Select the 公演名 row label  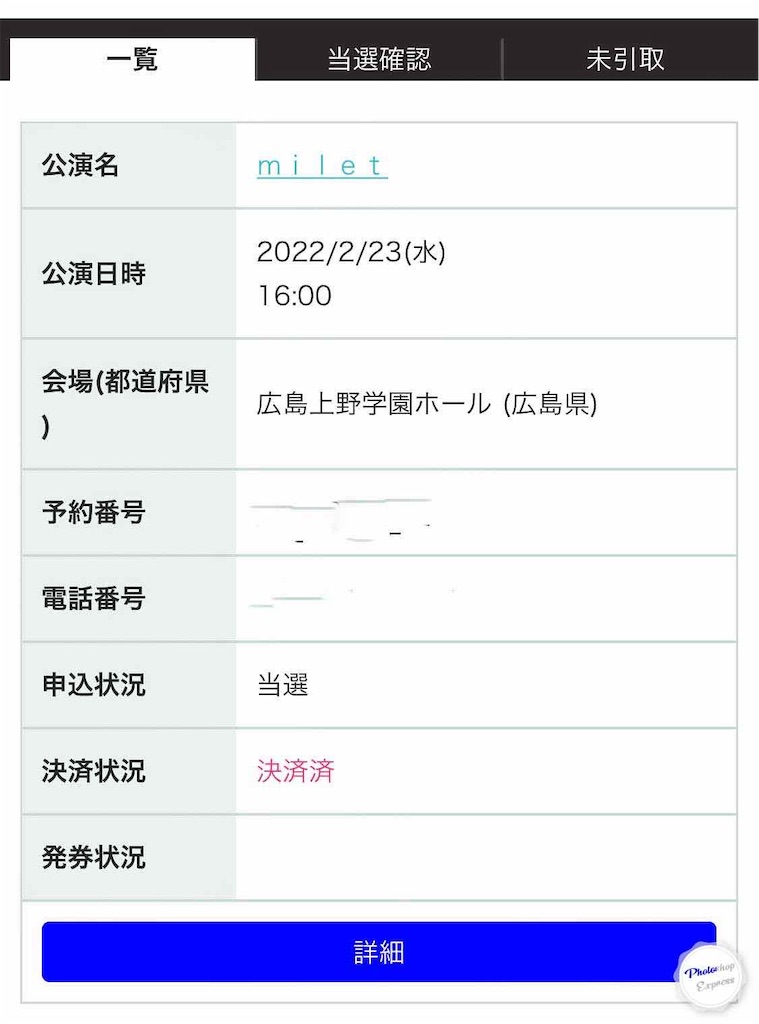(x=90, y=166)
